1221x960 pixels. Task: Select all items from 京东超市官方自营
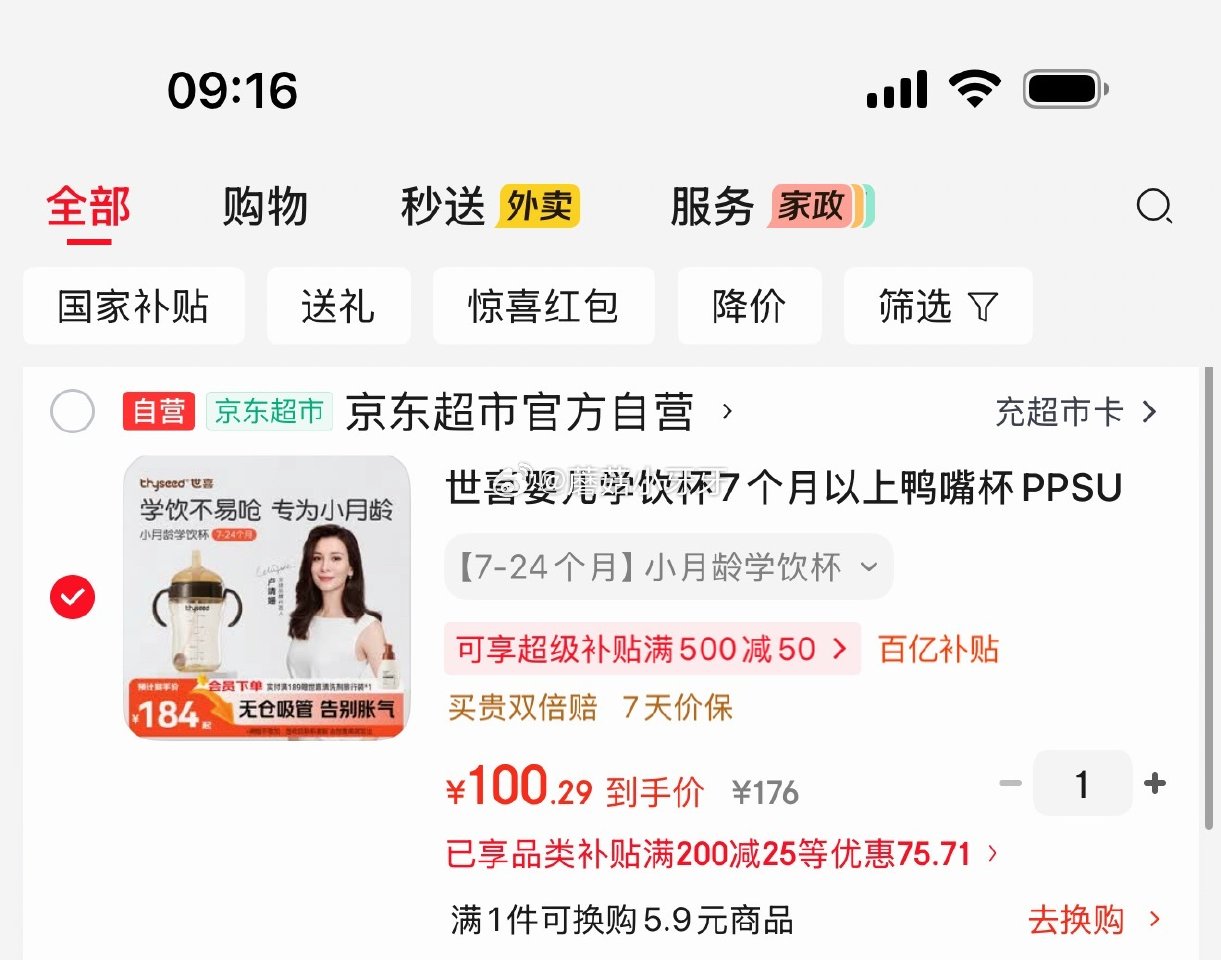tap(73, 411)
